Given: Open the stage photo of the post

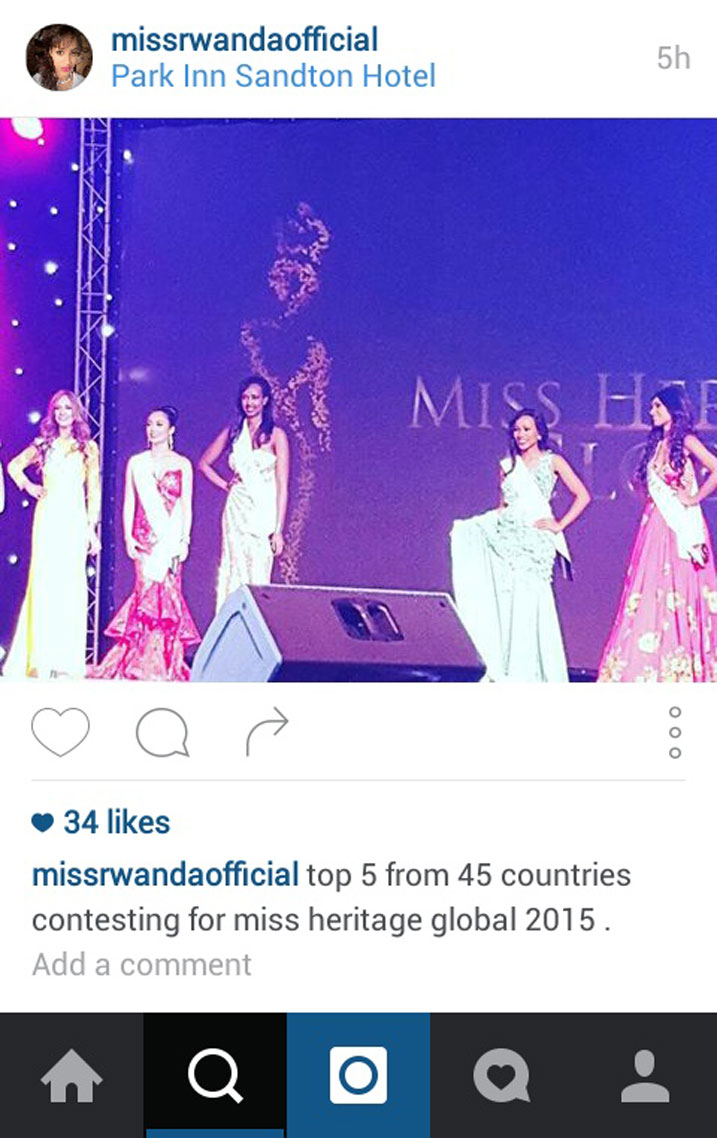Looking at the screenshot, I should 358,400.
